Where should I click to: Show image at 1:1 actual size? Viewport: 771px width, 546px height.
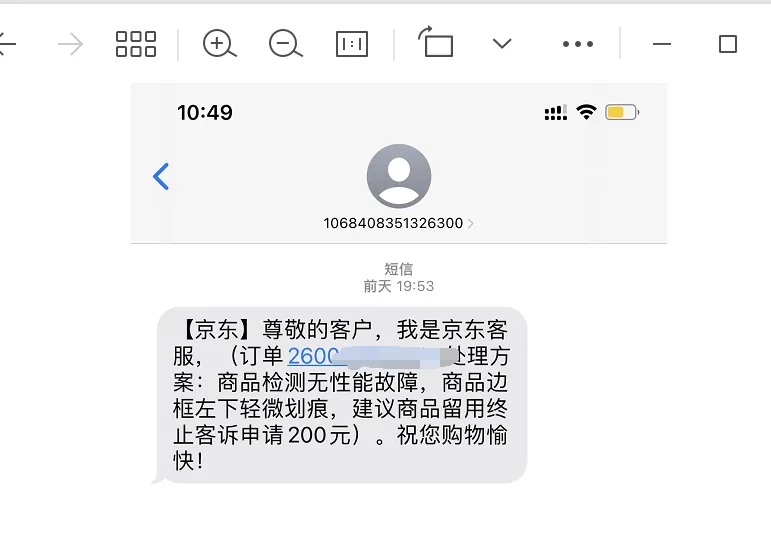(x=351, y=44)
